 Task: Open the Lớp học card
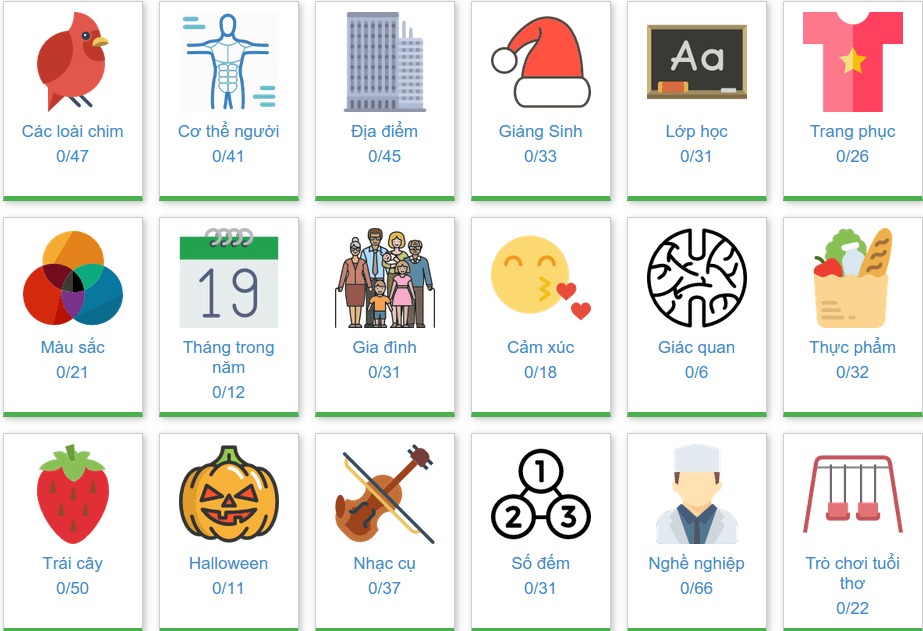697,131
